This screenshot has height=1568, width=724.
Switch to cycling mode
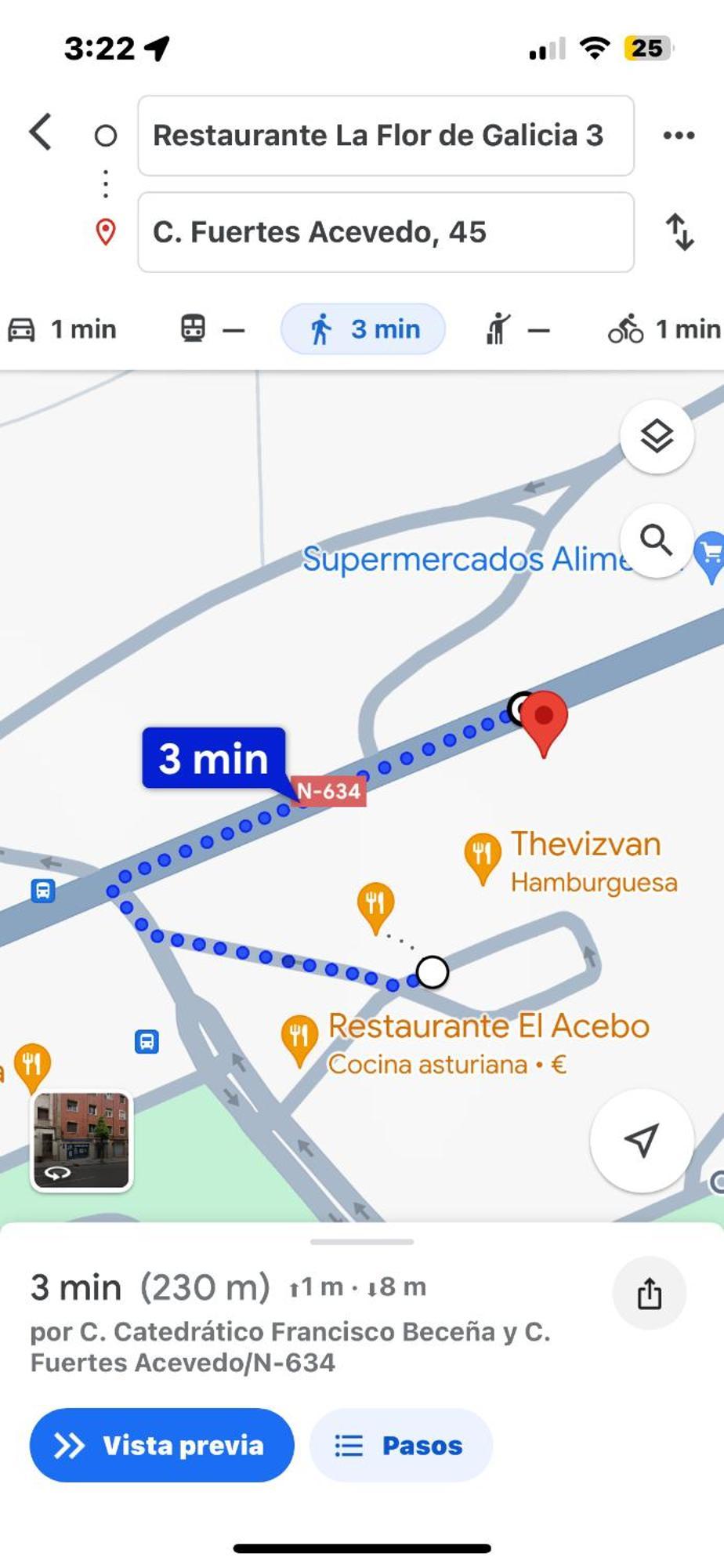[663, 329]
